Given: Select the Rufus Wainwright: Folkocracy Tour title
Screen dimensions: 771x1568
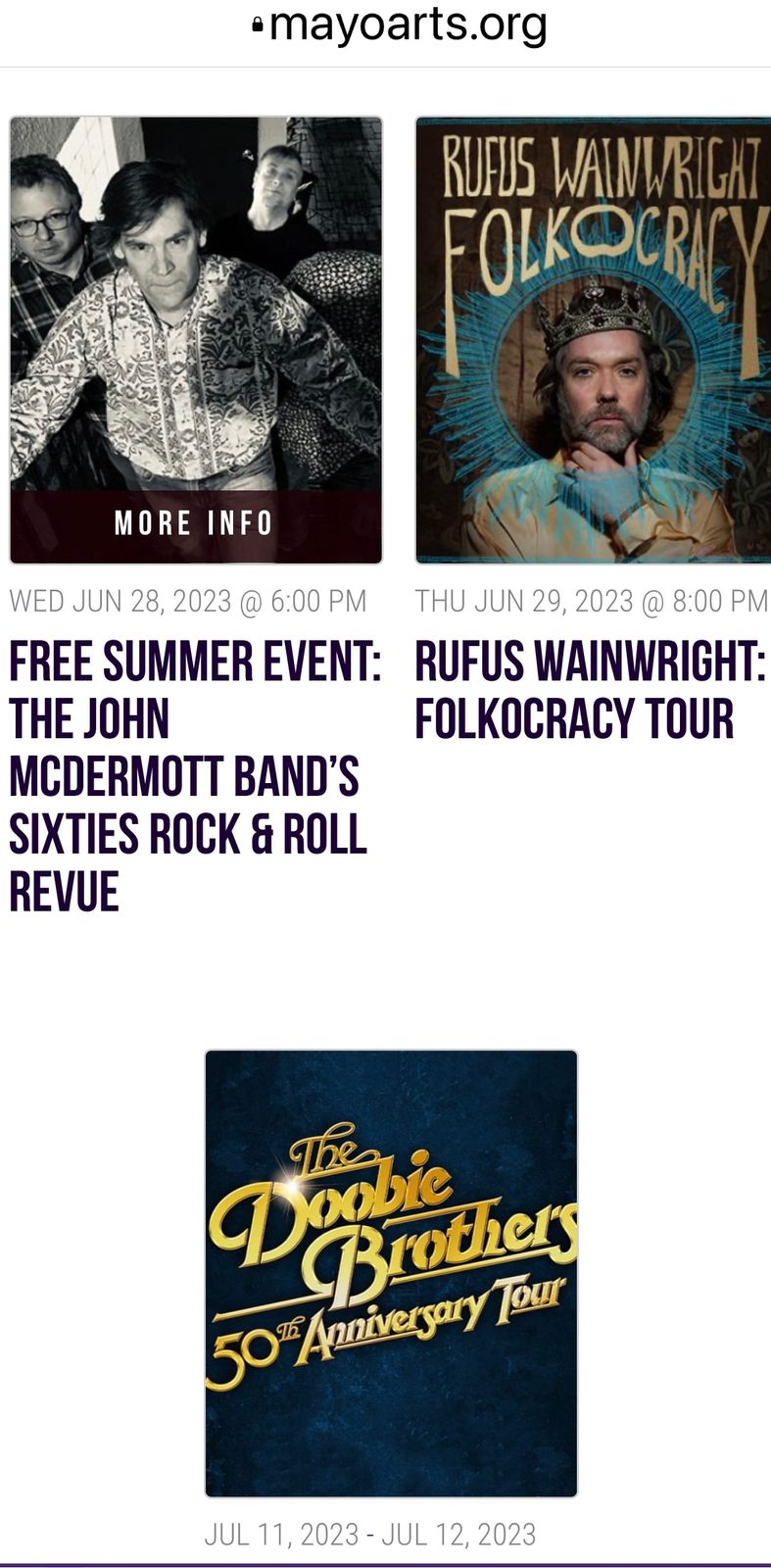Looking at the screenshot, I should pyautogui.click(x=589, y=690).
